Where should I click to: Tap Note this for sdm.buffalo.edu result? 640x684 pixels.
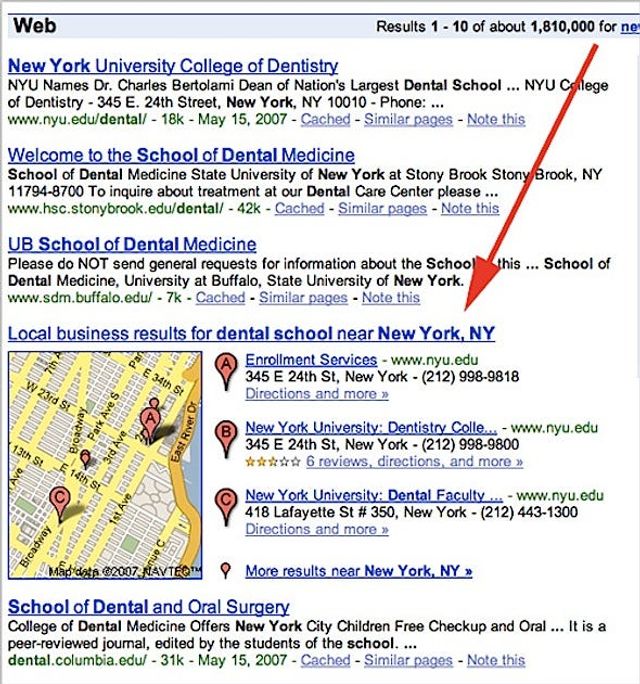(x=391, y=297)
